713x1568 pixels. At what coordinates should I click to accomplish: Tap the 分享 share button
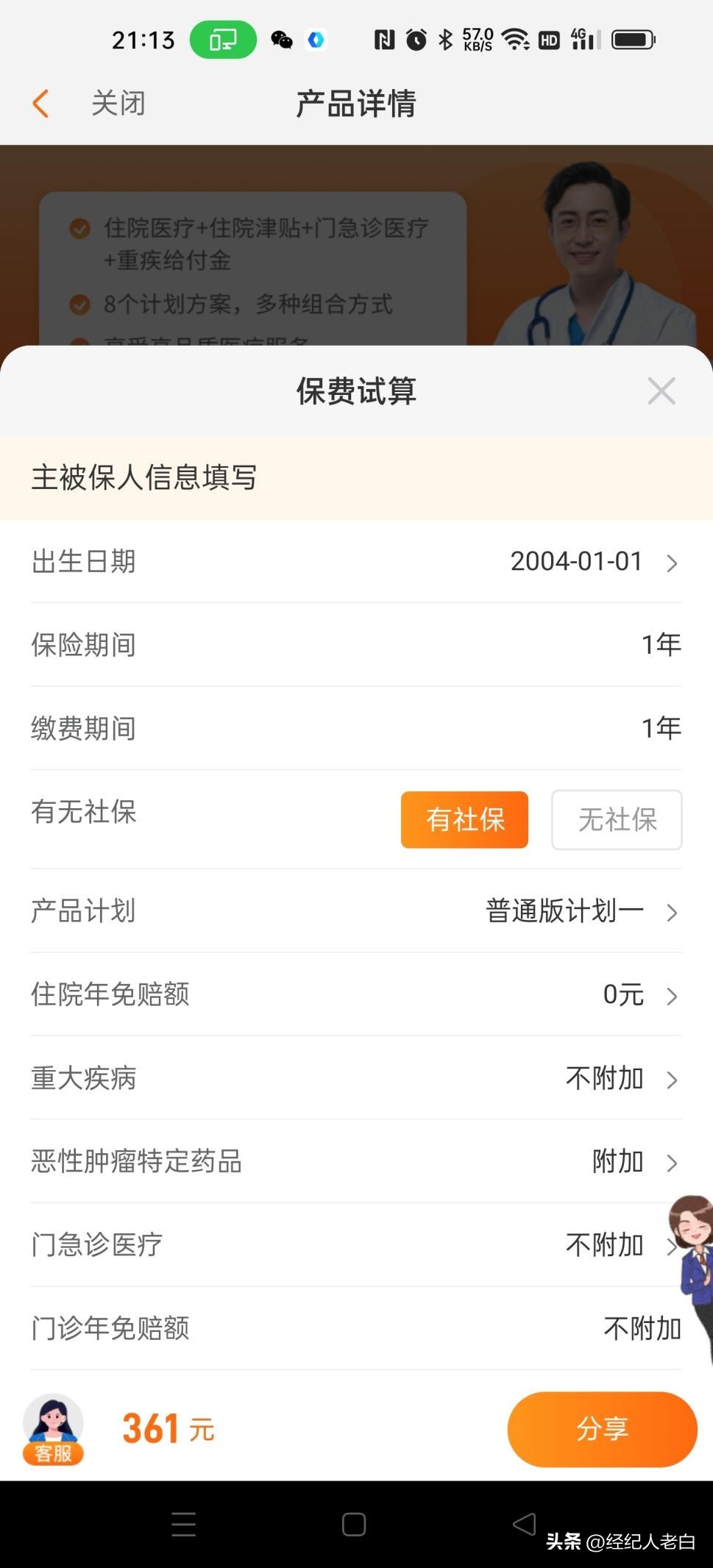[602, 1429]
